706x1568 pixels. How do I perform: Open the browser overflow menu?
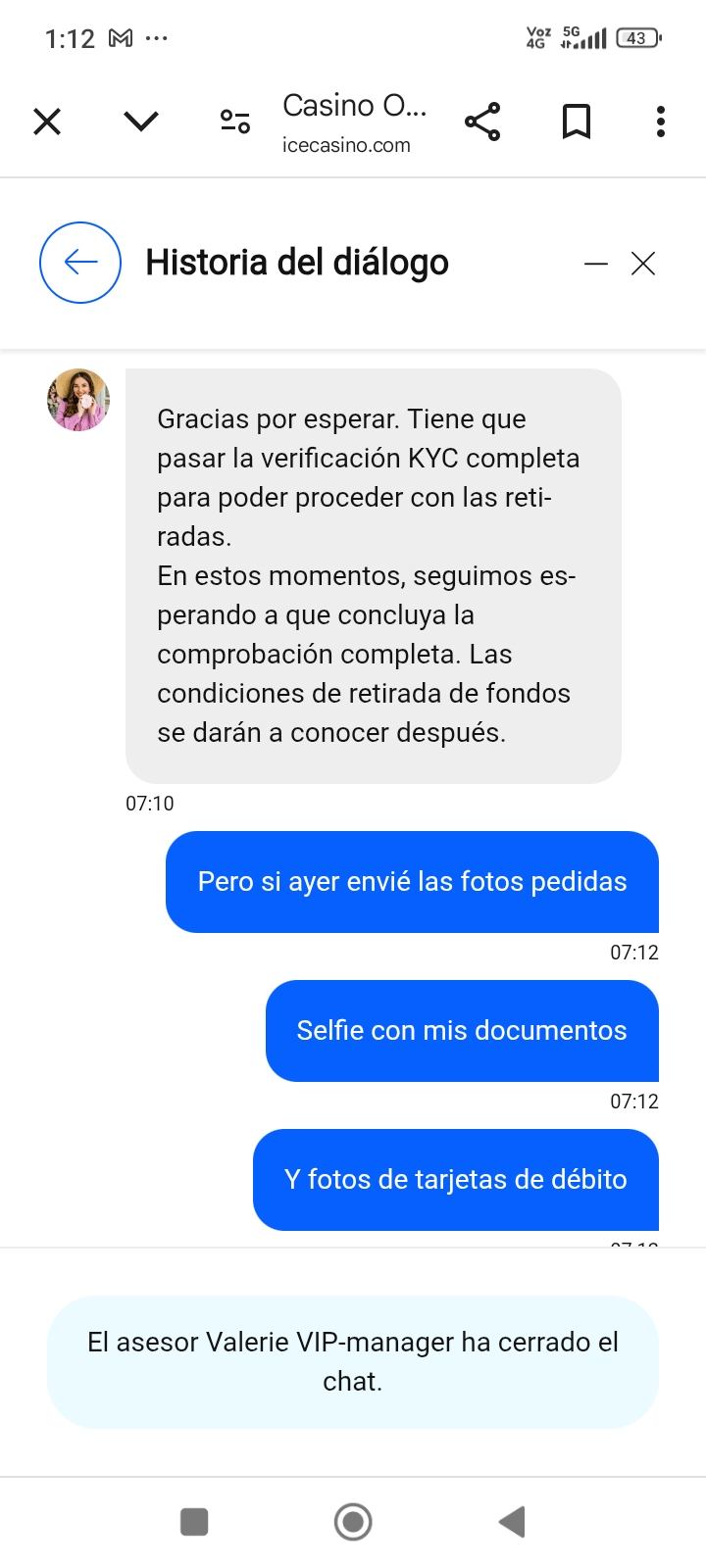pyautogui.click(x=661, y=122)
